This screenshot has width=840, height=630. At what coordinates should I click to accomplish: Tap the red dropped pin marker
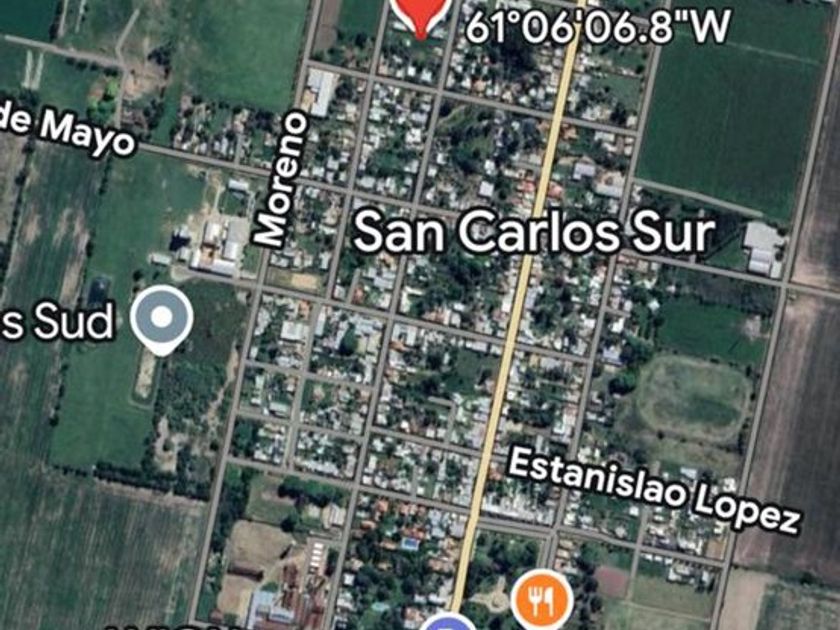(x=421, y=14)
